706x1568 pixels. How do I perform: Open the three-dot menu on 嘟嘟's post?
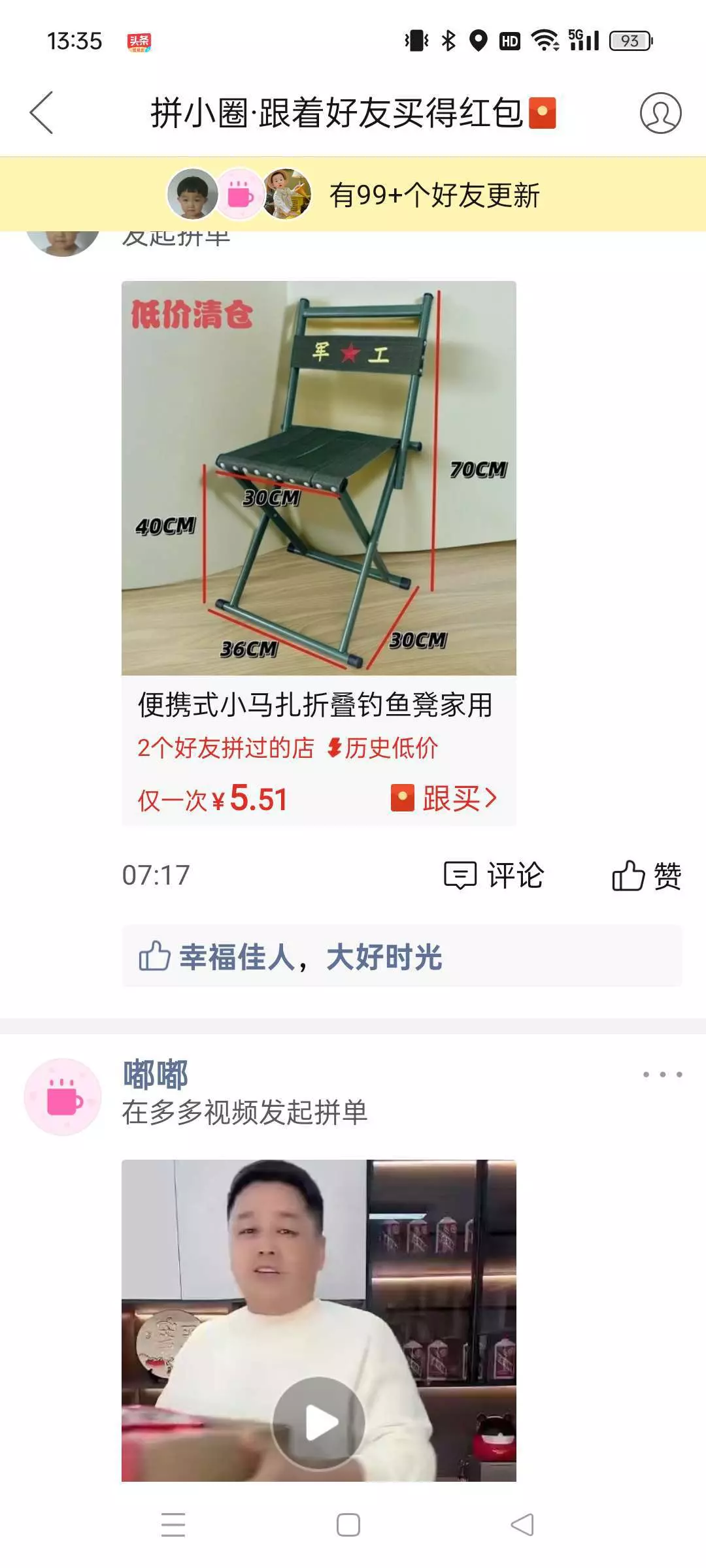[662, 1075]
